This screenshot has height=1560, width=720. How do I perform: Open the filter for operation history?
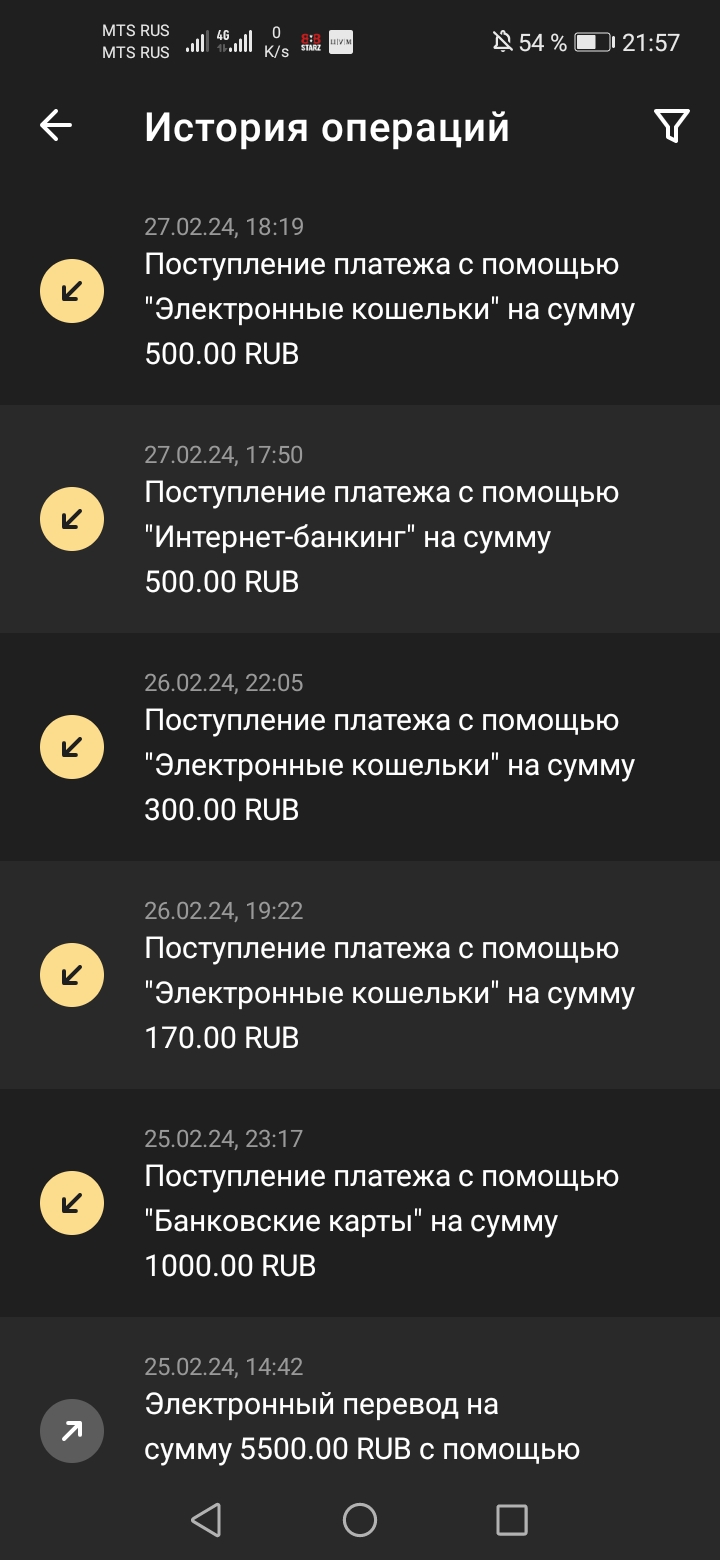[x=671, y=126]
